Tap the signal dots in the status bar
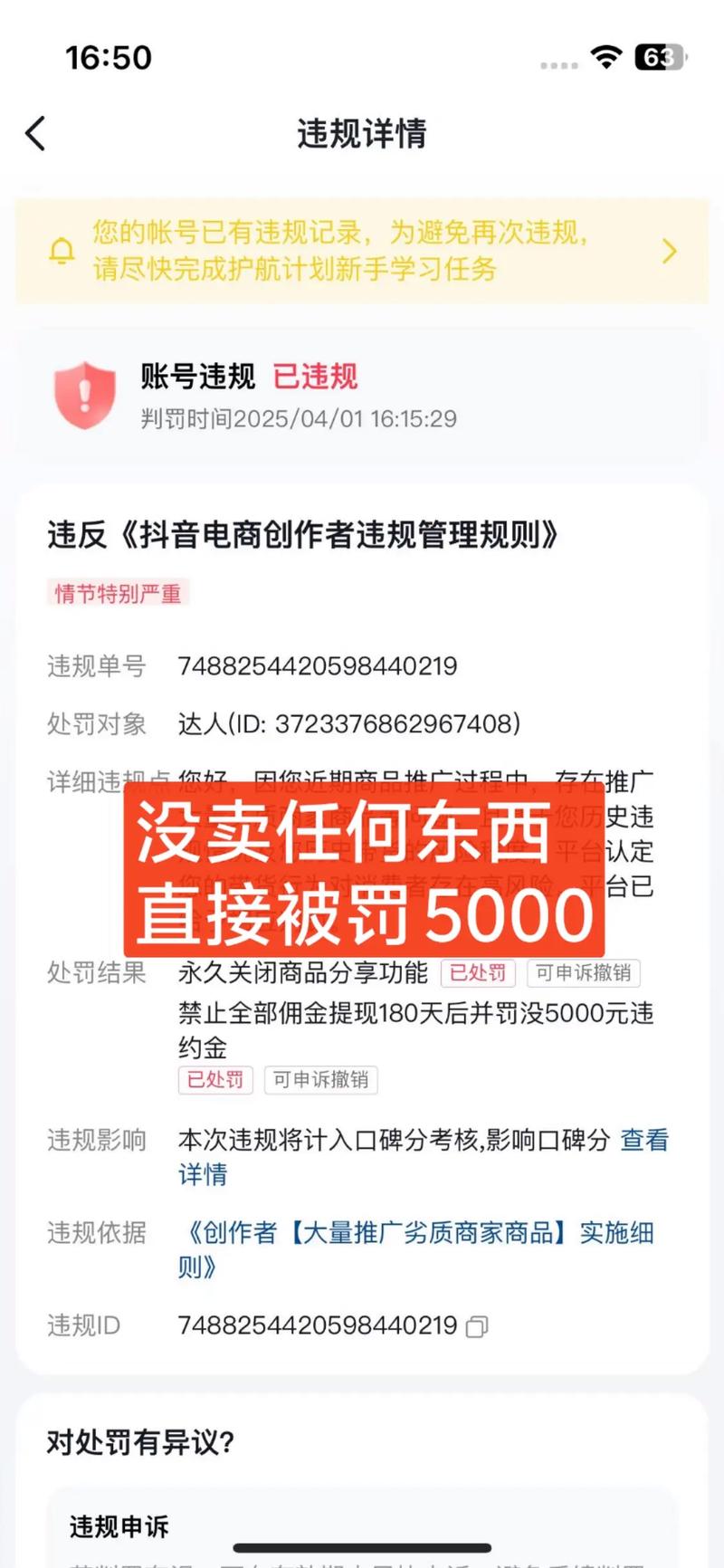This screenshot has width=724, height=1568. (558, 63)
